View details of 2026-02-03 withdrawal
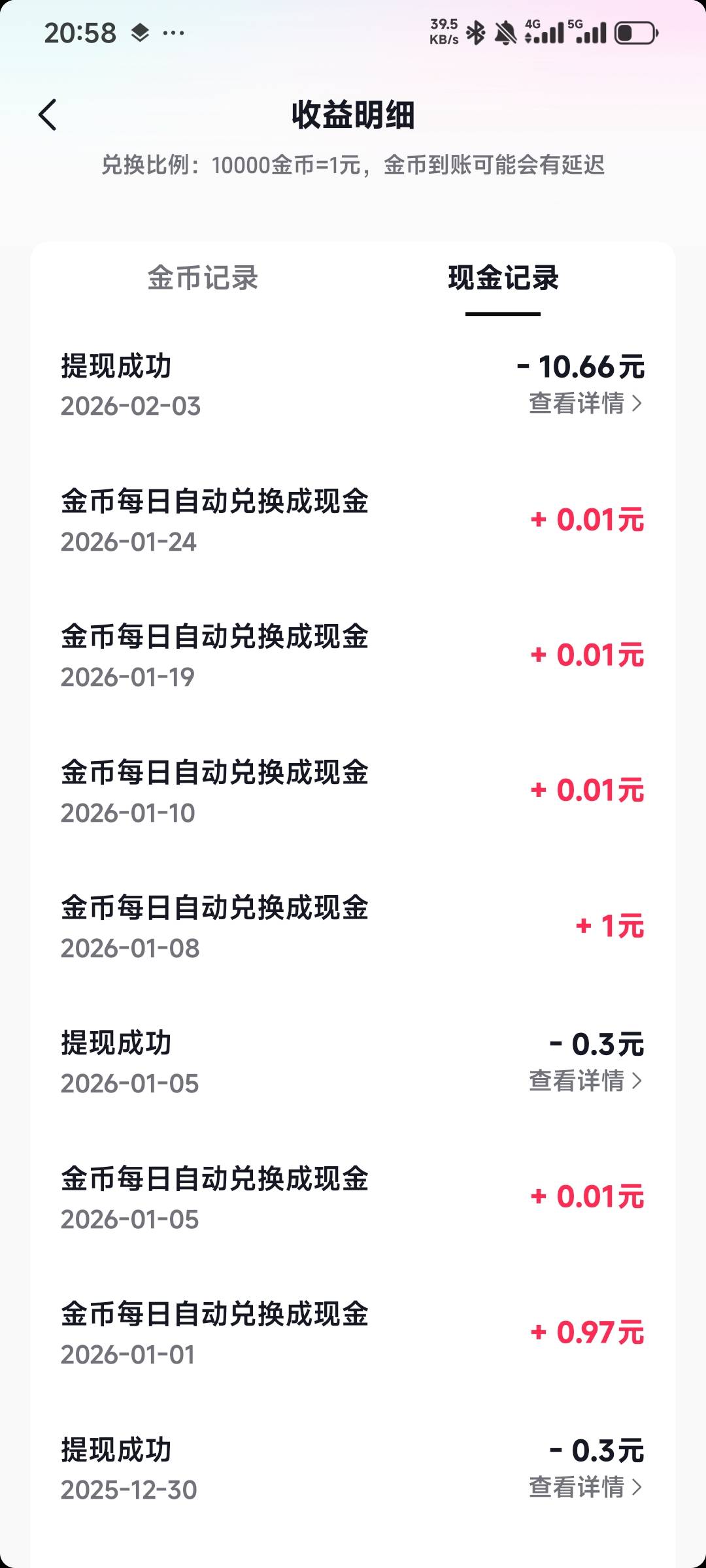Image resolution: width=706 pixels, height=1568 pixels. (585, 404)
